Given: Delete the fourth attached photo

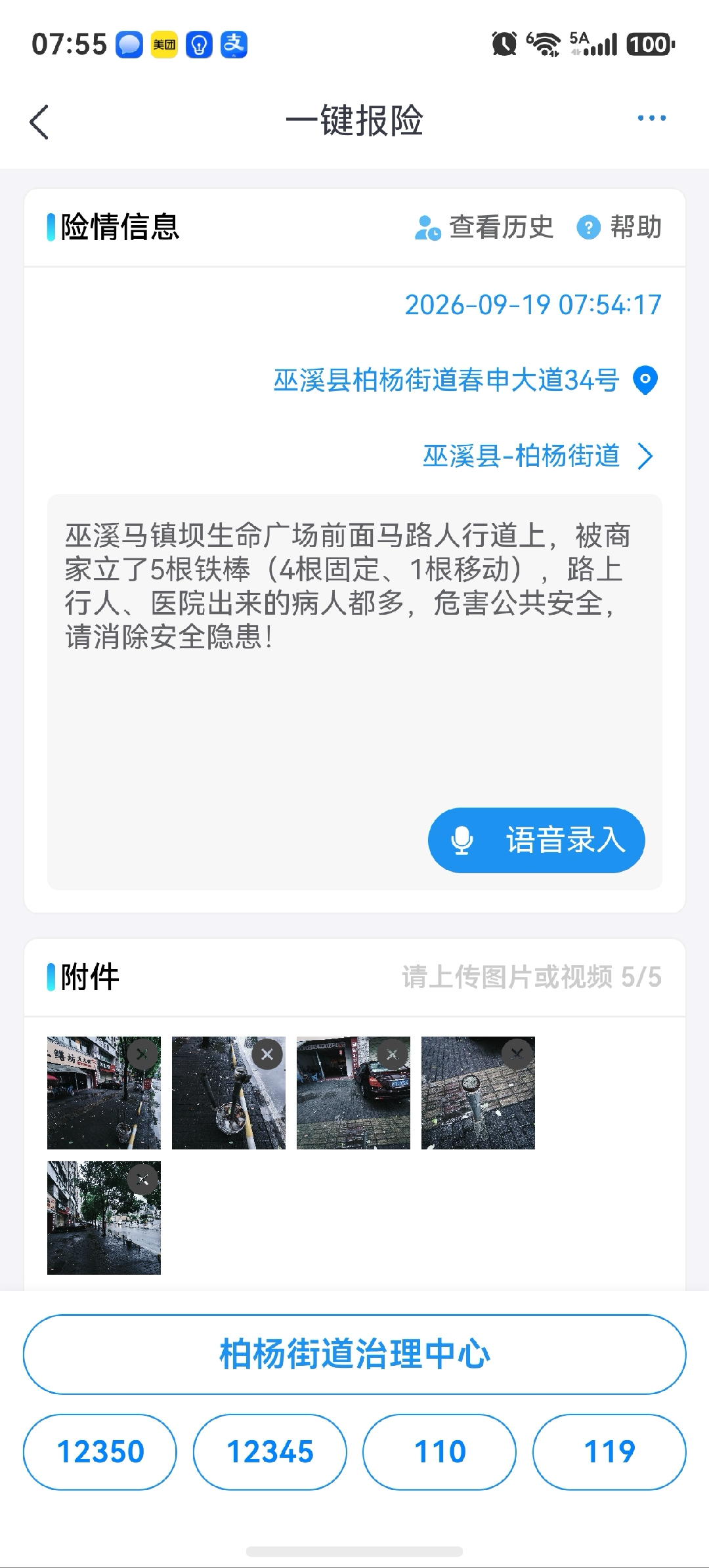Looking at the screenshot, I should pyautogui.click(x=517, y=1054).
